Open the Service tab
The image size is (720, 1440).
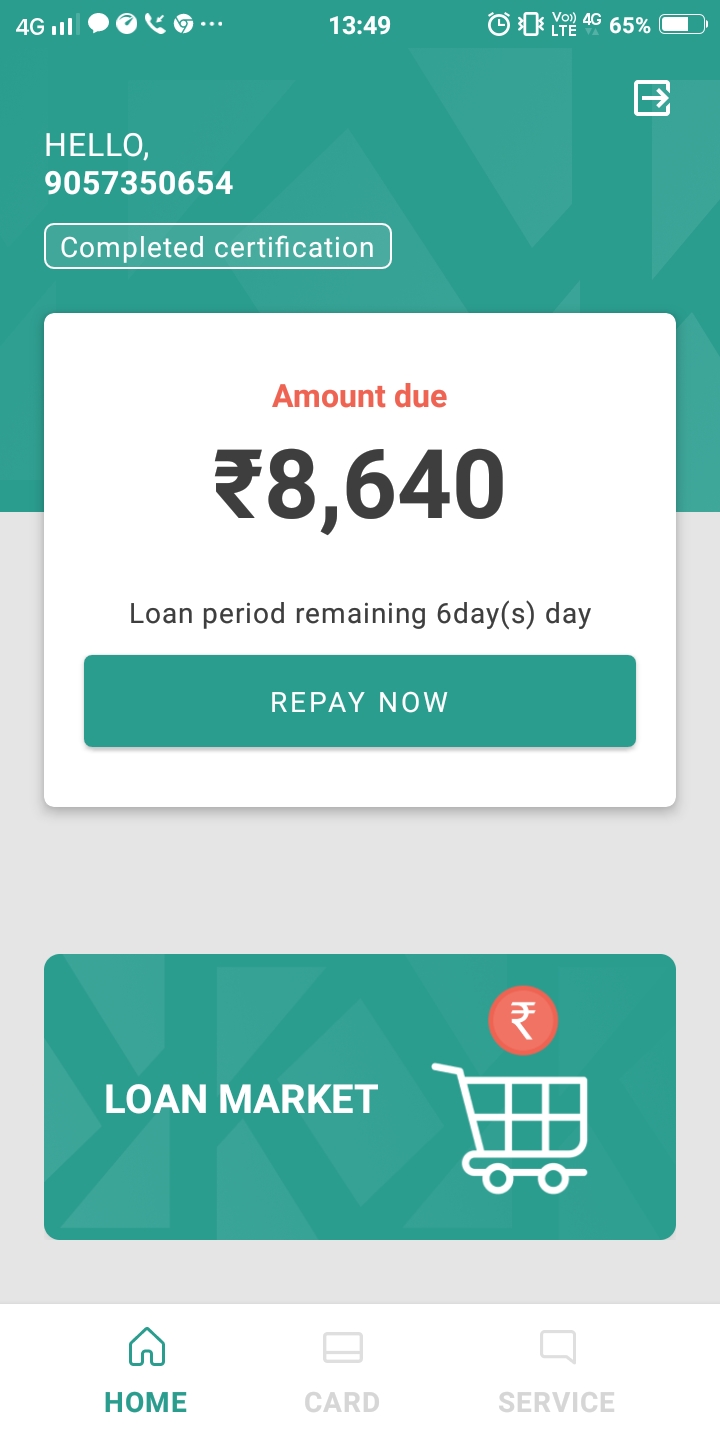pos(557,1370)
